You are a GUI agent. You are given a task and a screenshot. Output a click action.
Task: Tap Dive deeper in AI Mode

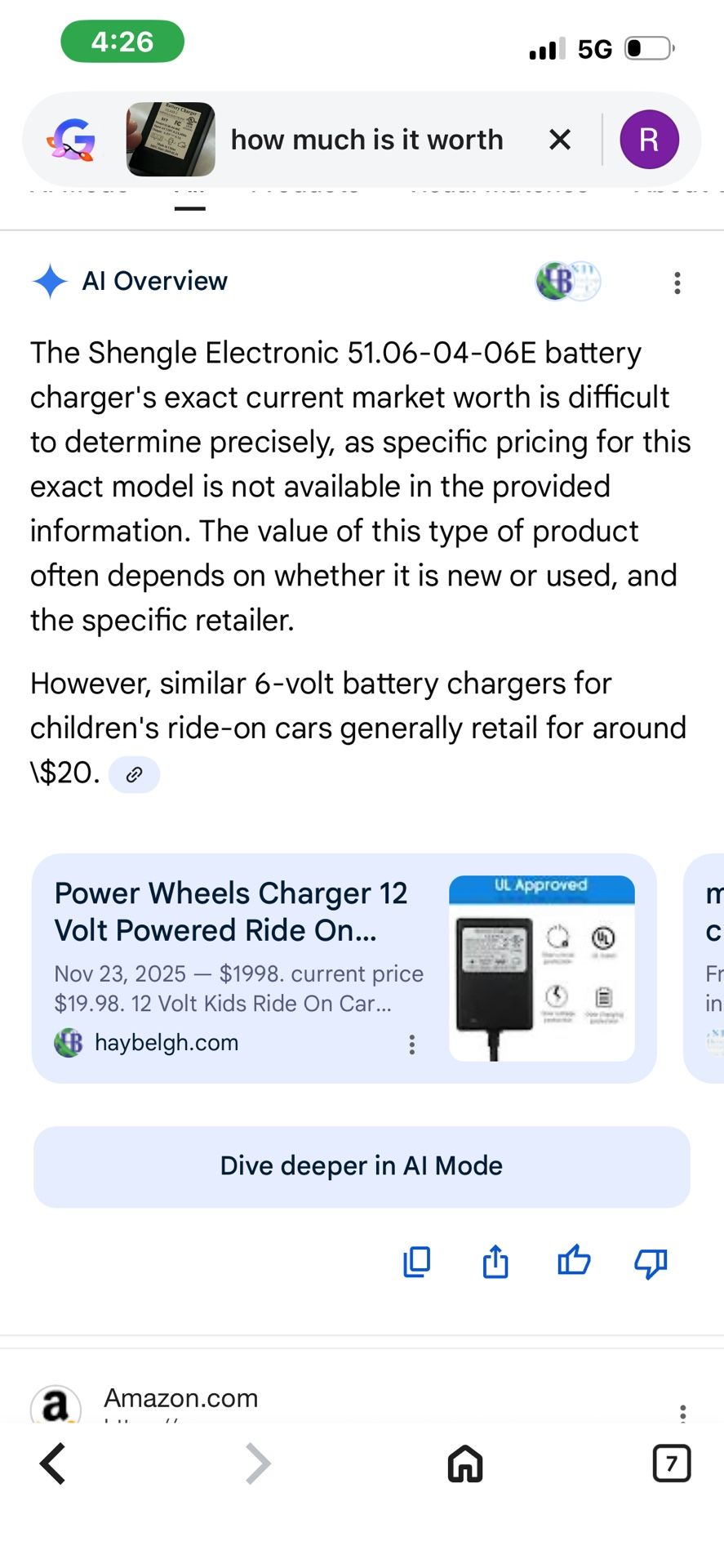362,1166
